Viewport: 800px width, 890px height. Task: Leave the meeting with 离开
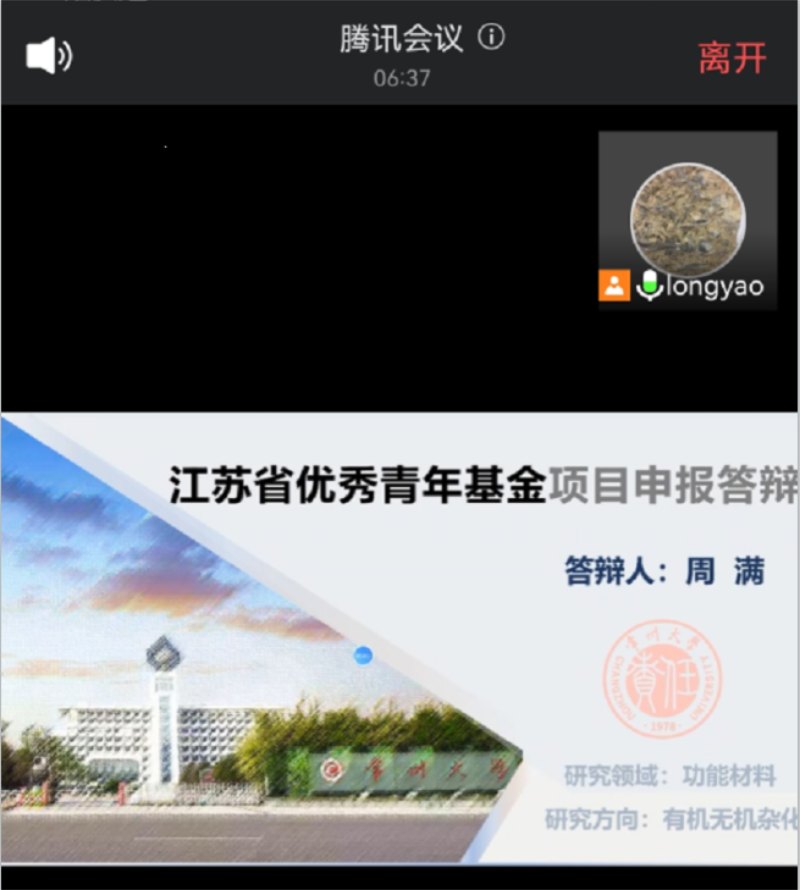(x=732, y=58)
